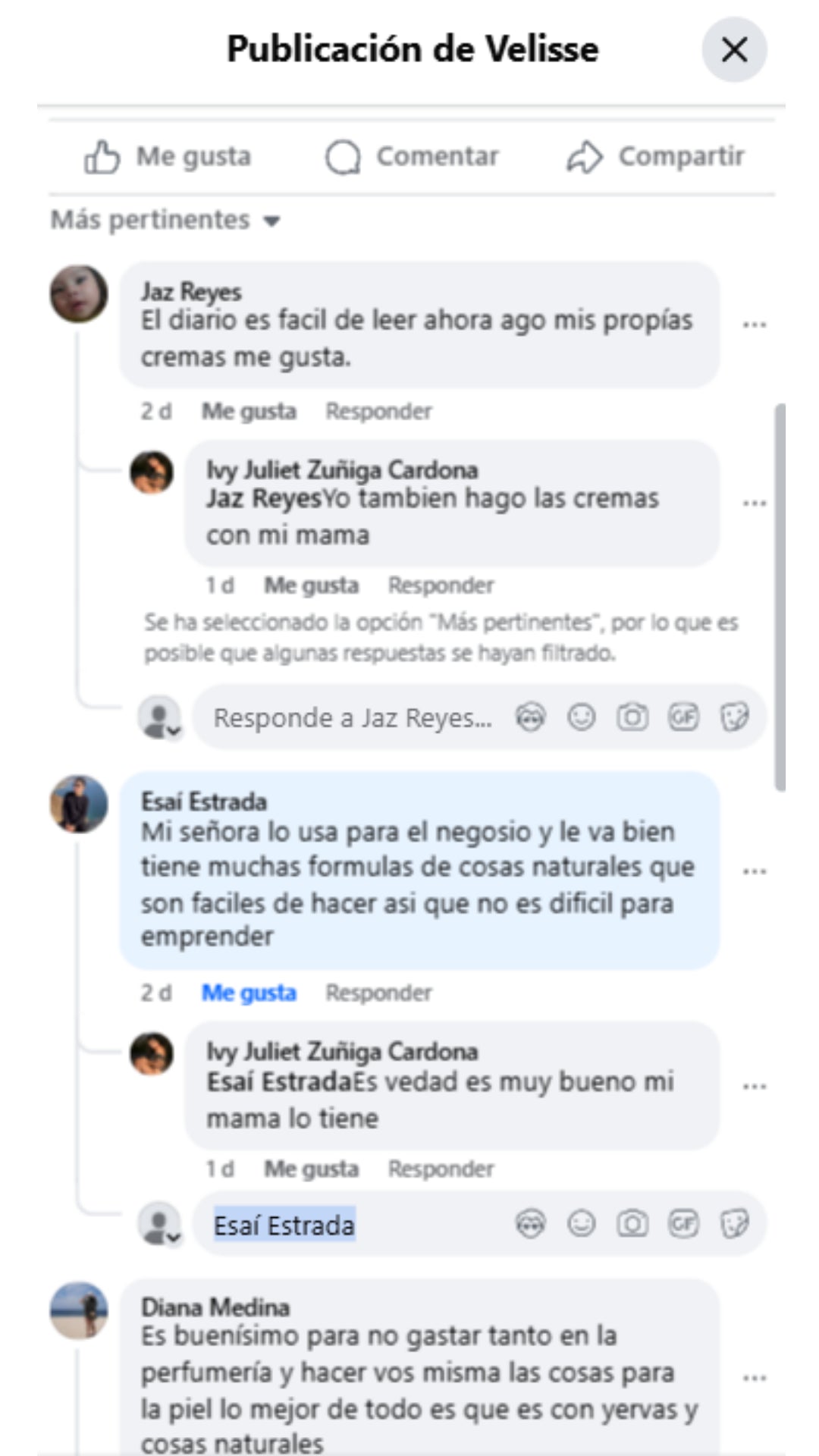Pick an emoji in Esaí Estrada reply box
The width and height of the screenshot is (819, 1456).
click(582, 1223)
